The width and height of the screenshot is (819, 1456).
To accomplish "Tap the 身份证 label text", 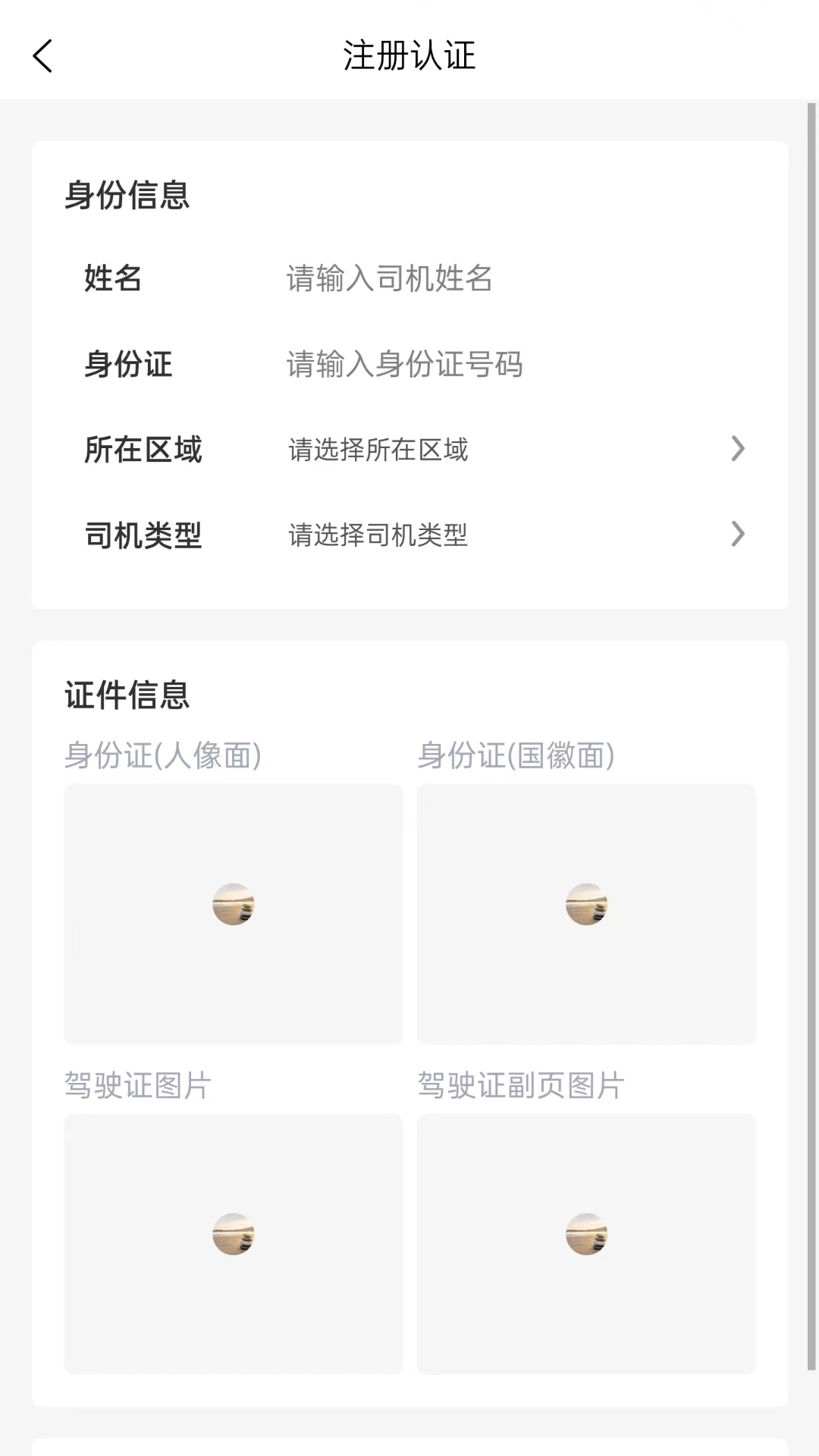I will pos(128,365).
